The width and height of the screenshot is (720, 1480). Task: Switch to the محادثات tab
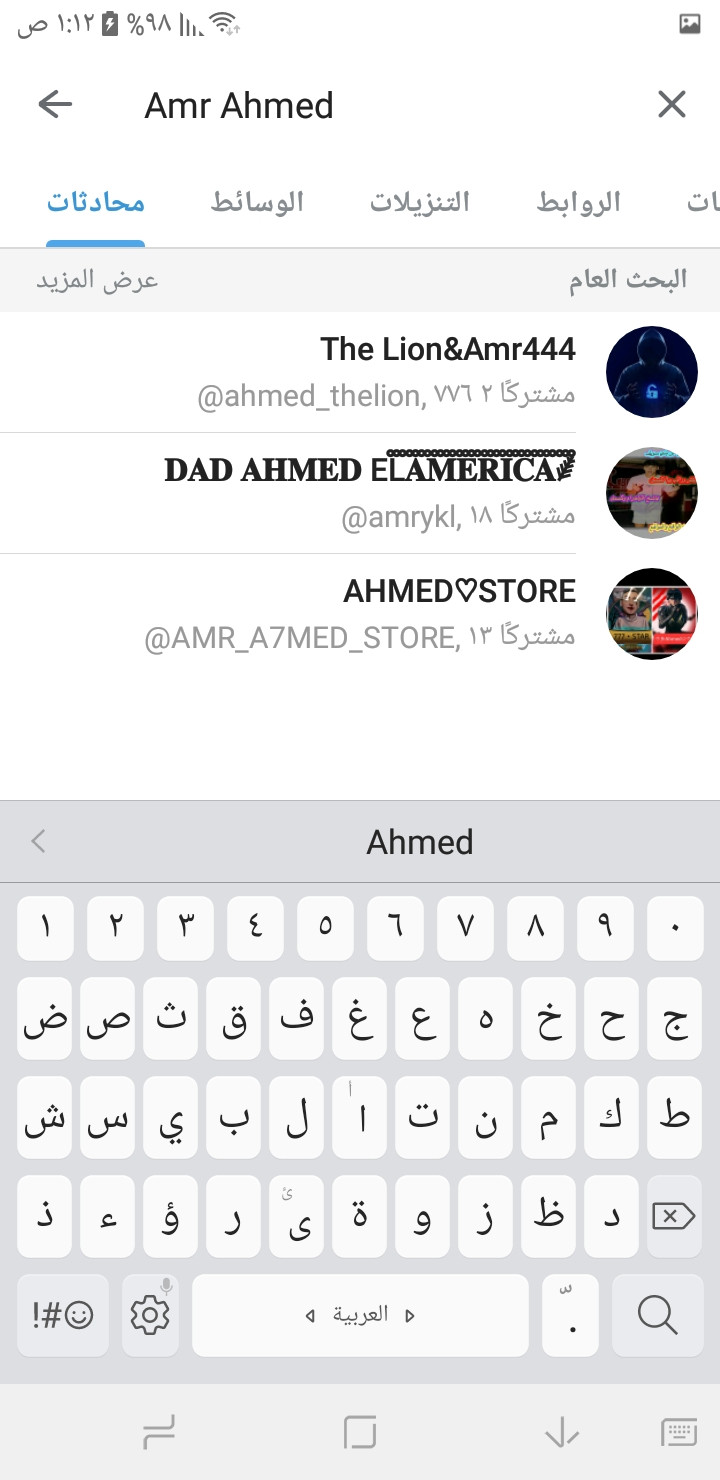[x=96, y=202]
